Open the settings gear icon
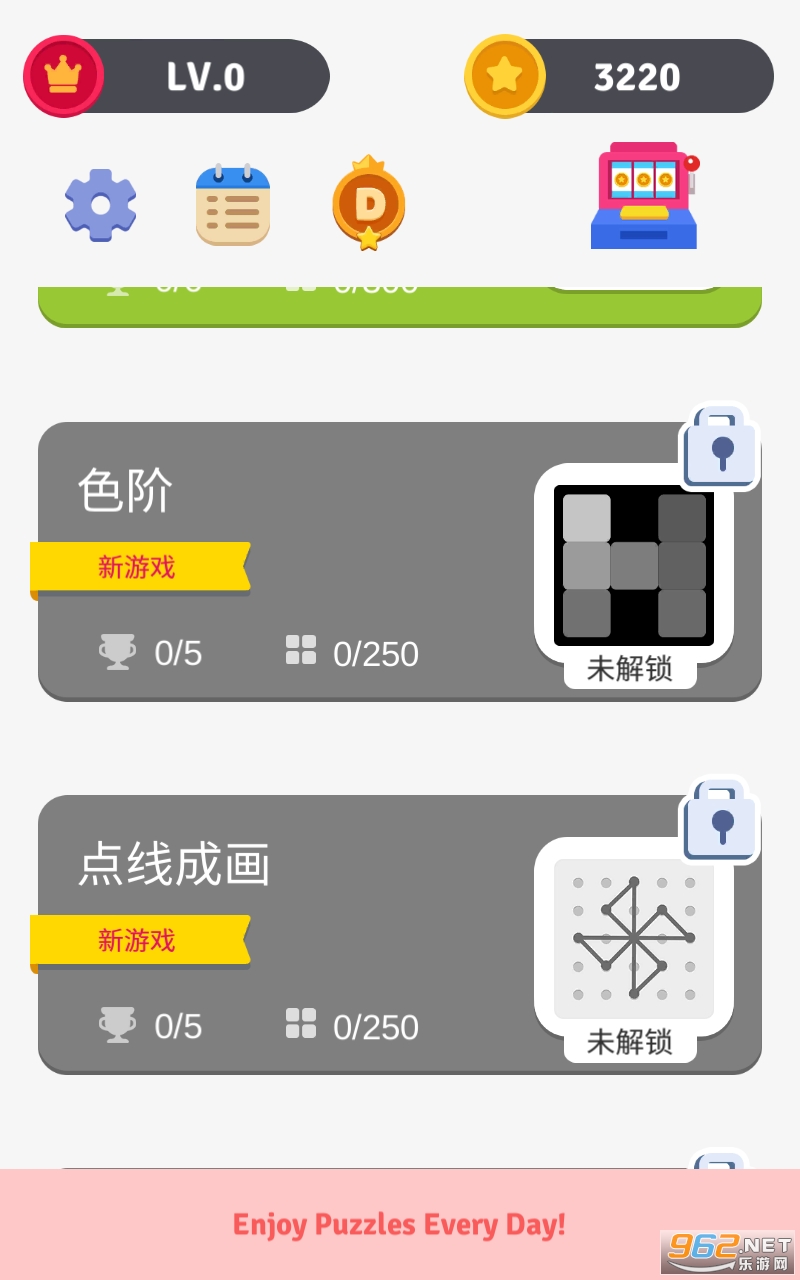The height and width of the screenshot is (1280, 800). click(x=101, y=205)
